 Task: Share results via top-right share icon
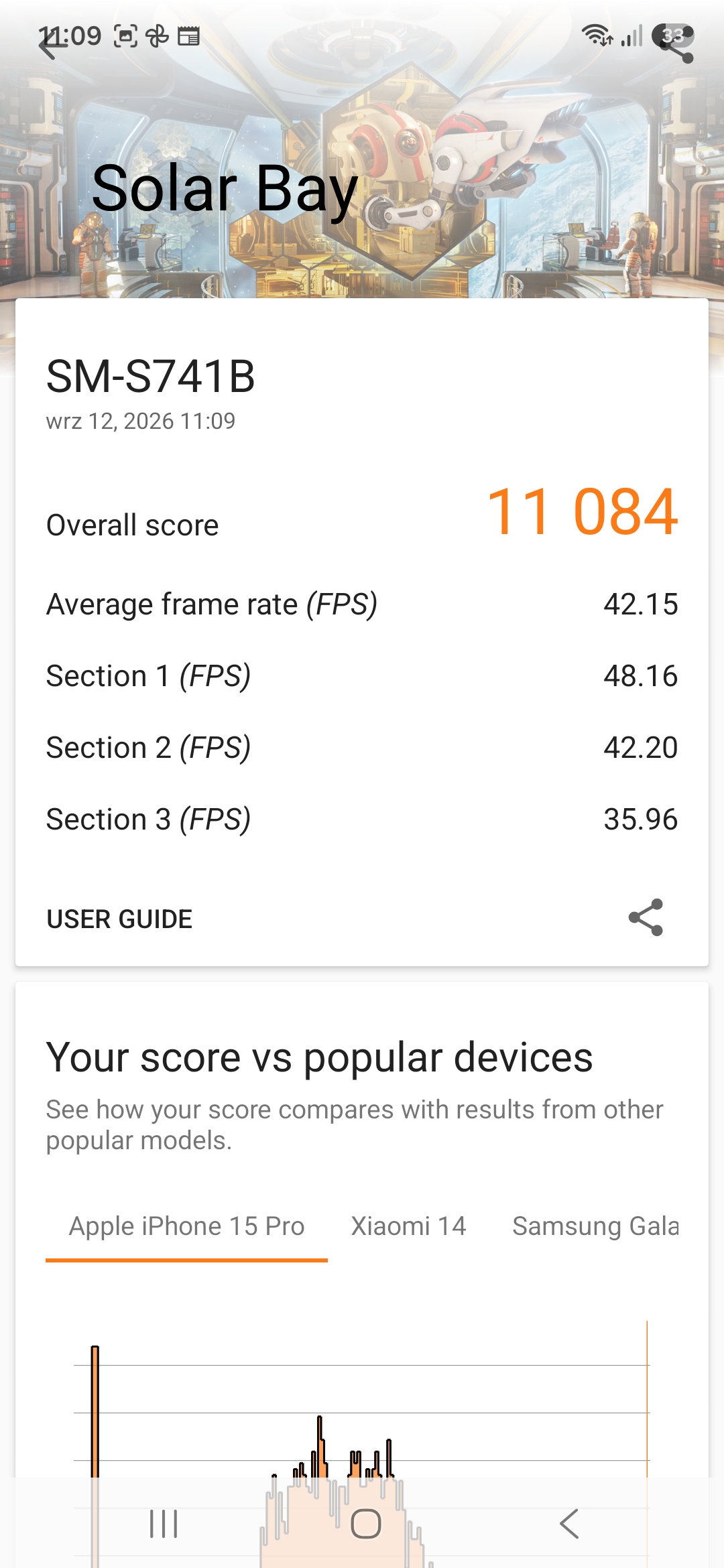pyautogui.click(x=676, y=45)
